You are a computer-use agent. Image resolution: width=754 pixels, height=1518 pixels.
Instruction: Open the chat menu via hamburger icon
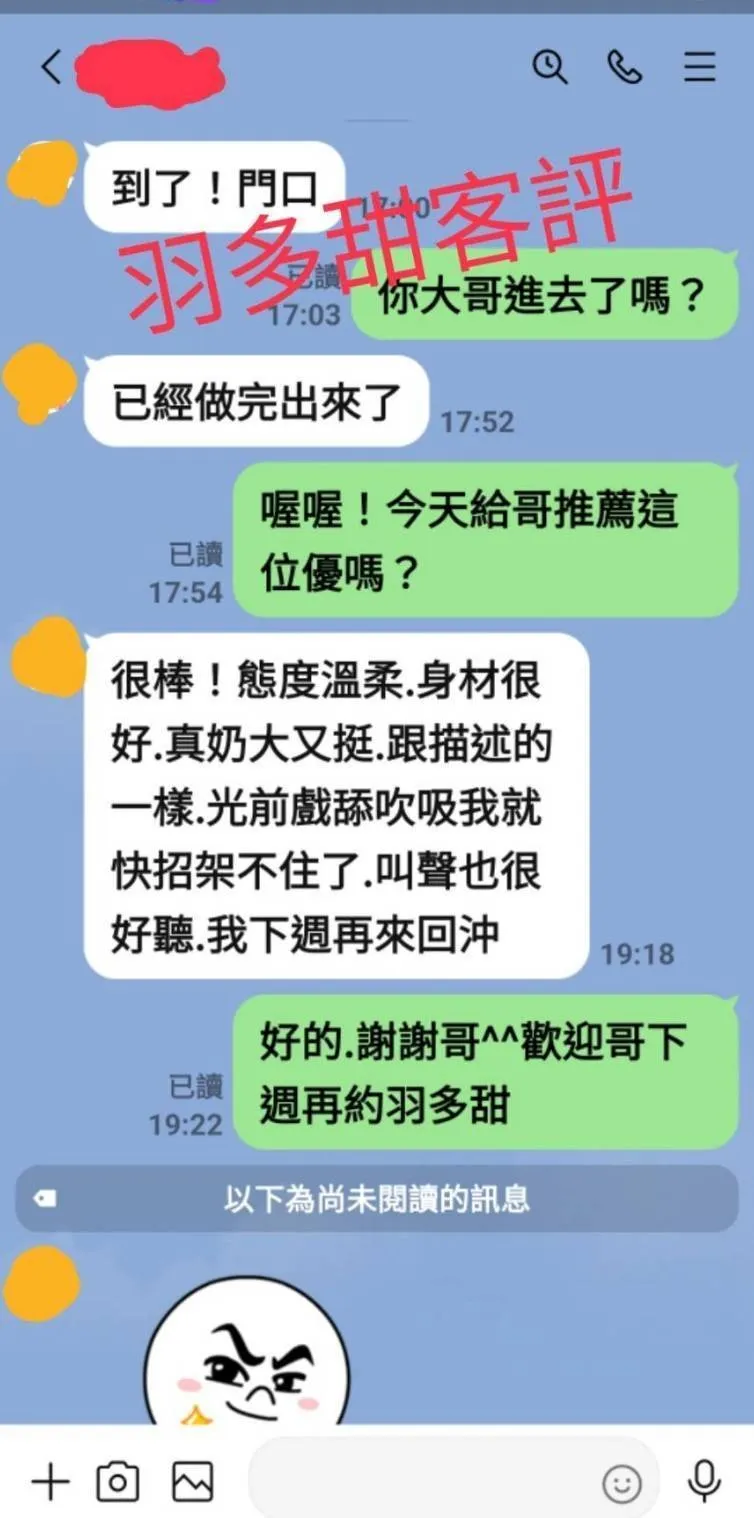[x=699, y=68]
